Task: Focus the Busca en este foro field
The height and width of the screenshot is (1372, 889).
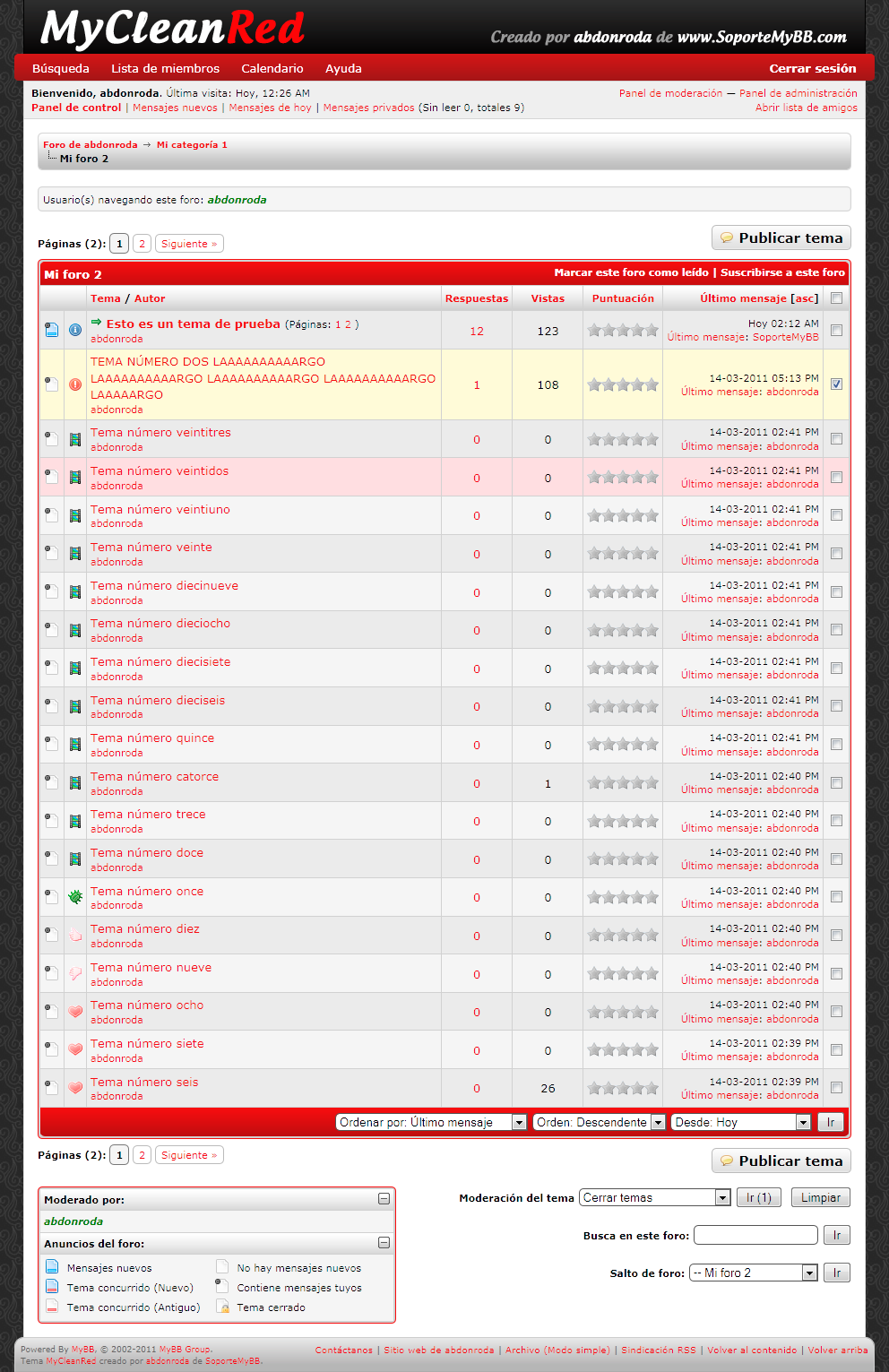Action: (755, 1235)
